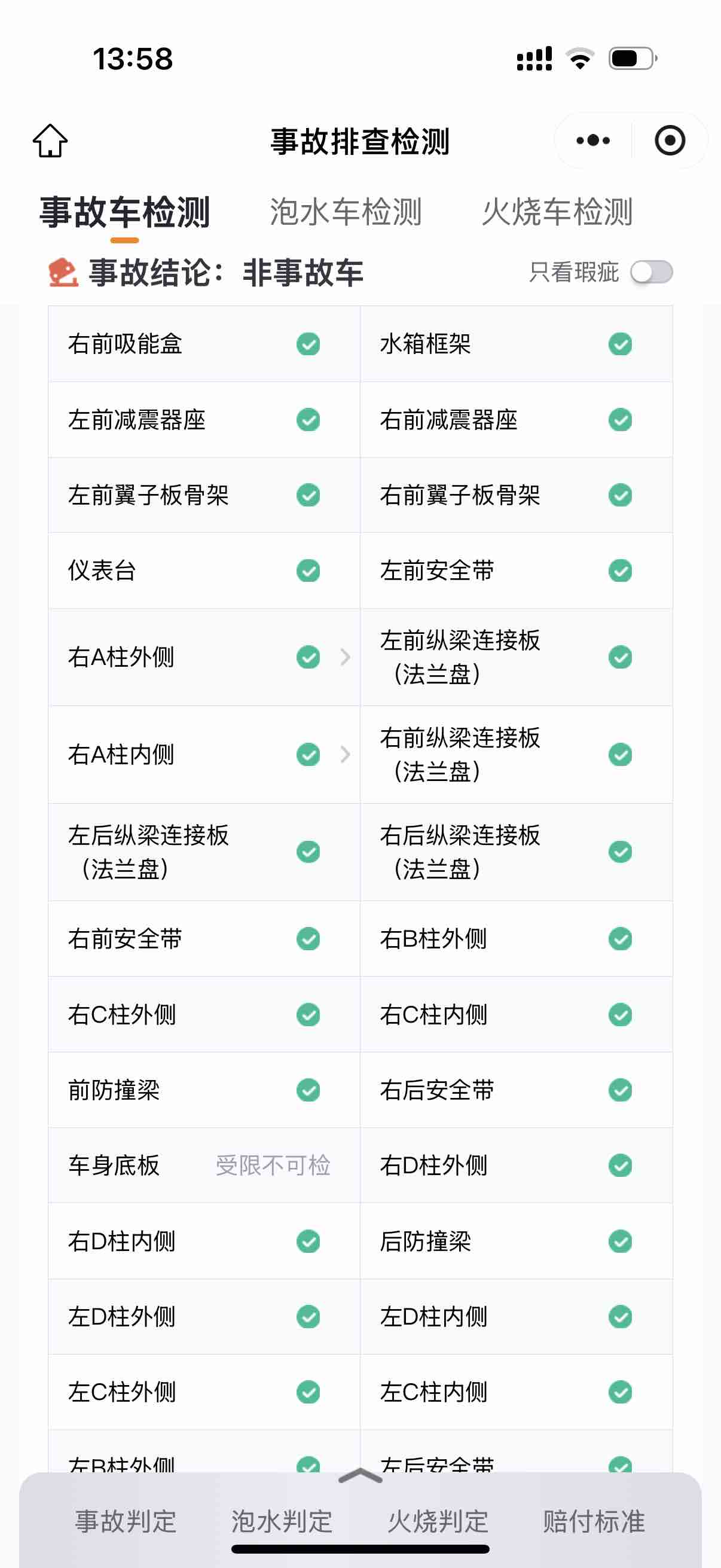Open details for 右A柱外侧
The image size is (721, 1568).
(x=345, y=657)
